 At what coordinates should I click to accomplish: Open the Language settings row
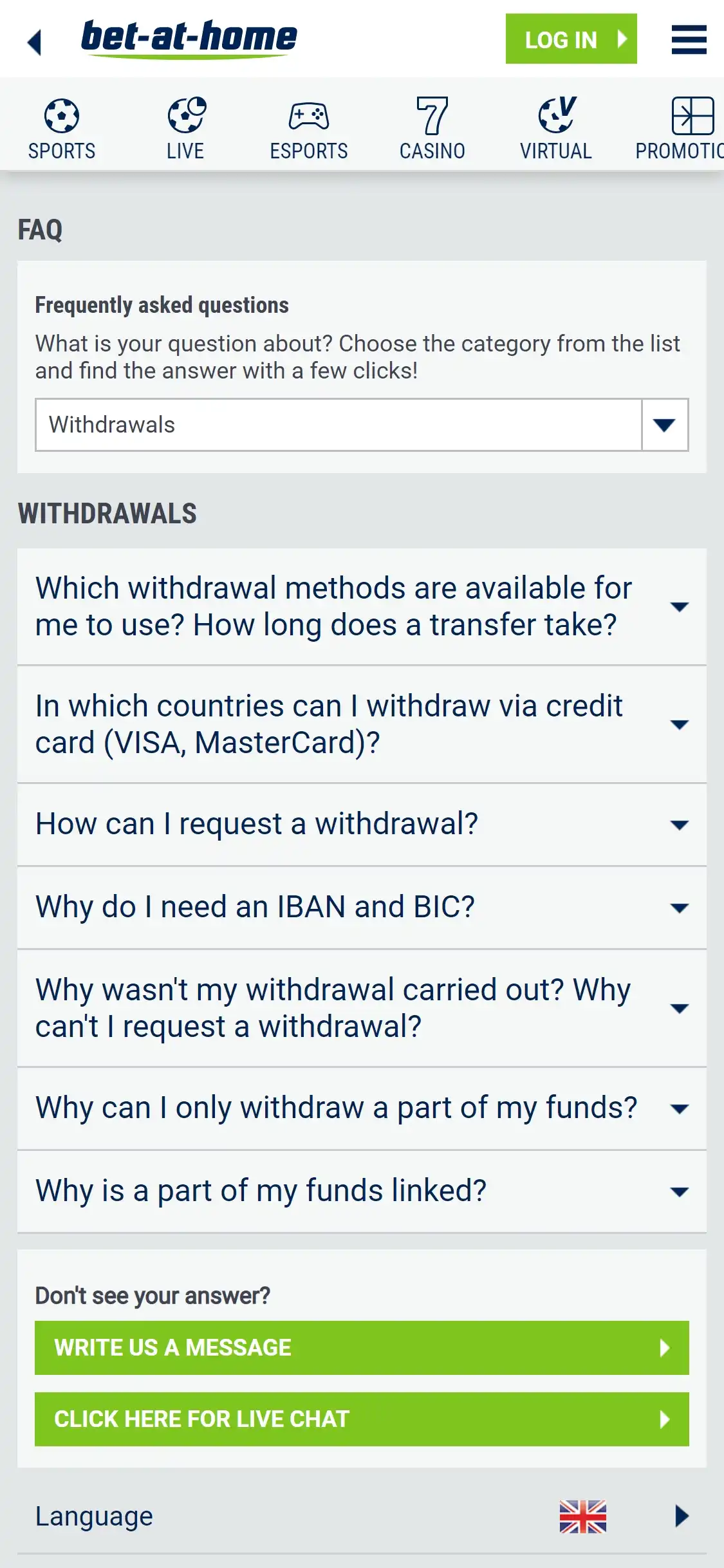[x=362, y=1517]
